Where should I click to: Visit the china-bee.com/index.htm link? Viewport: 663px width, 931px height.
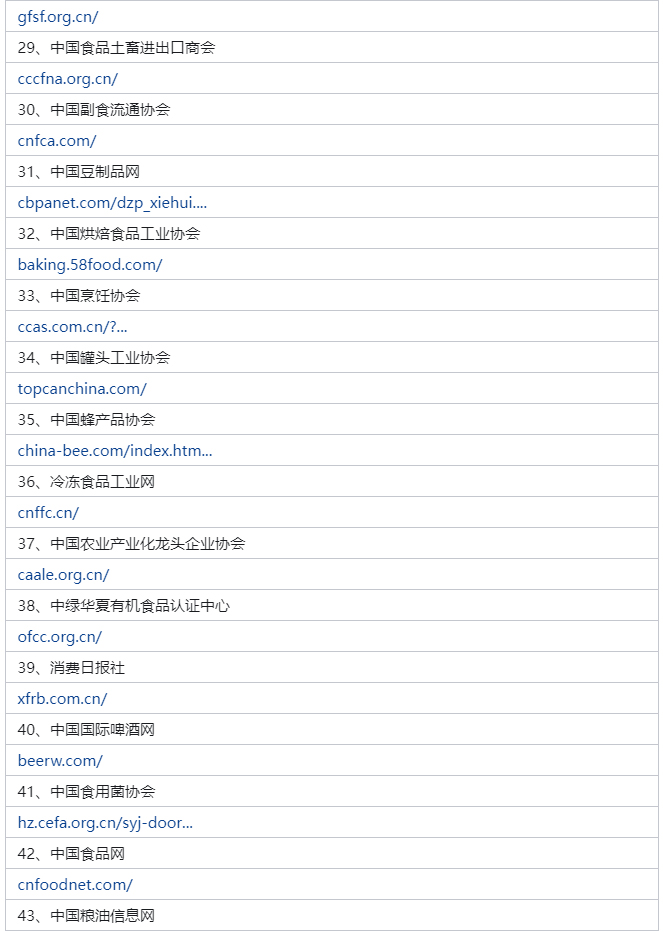[114, 451]
